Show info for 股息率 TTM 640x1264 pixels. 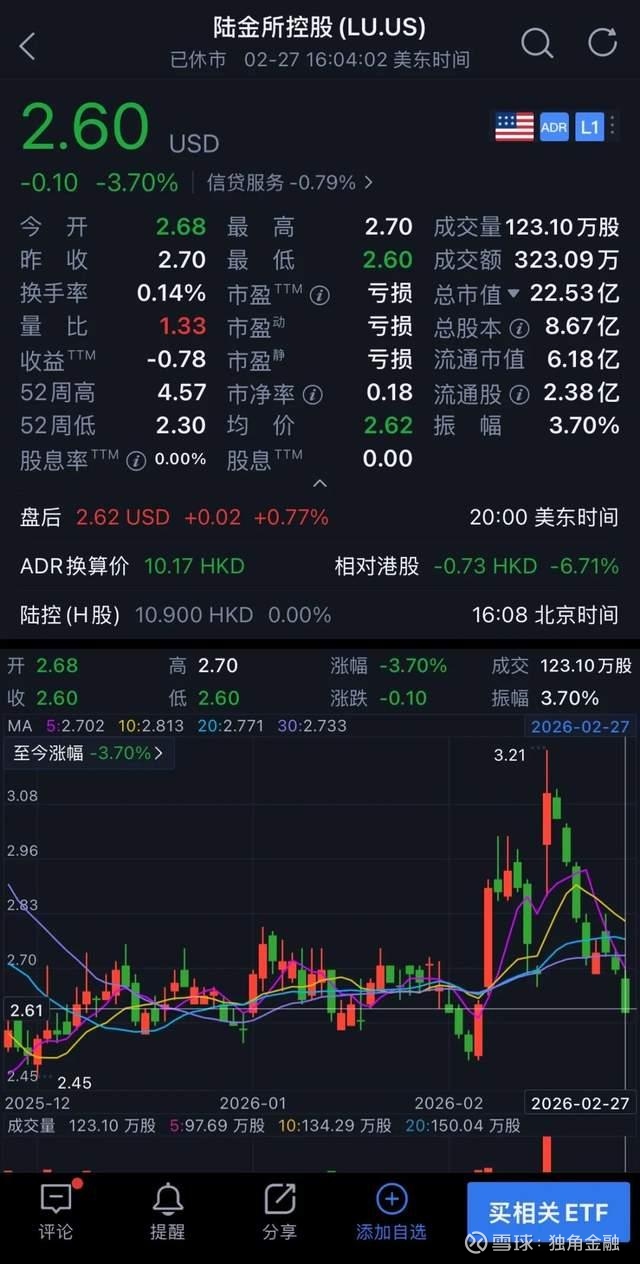[136, 460]
